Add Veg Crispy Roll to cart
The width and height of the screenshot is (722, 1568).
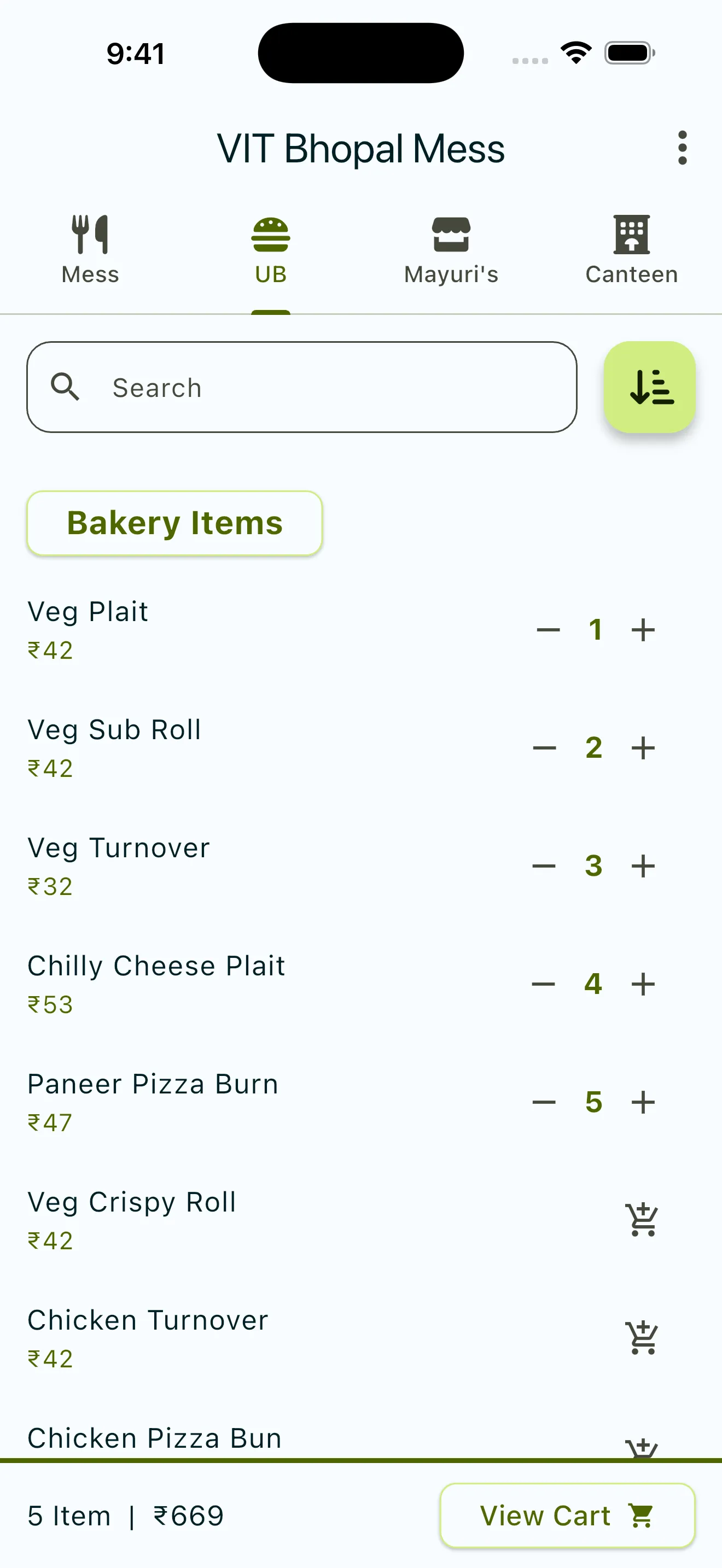point(642,1220)
